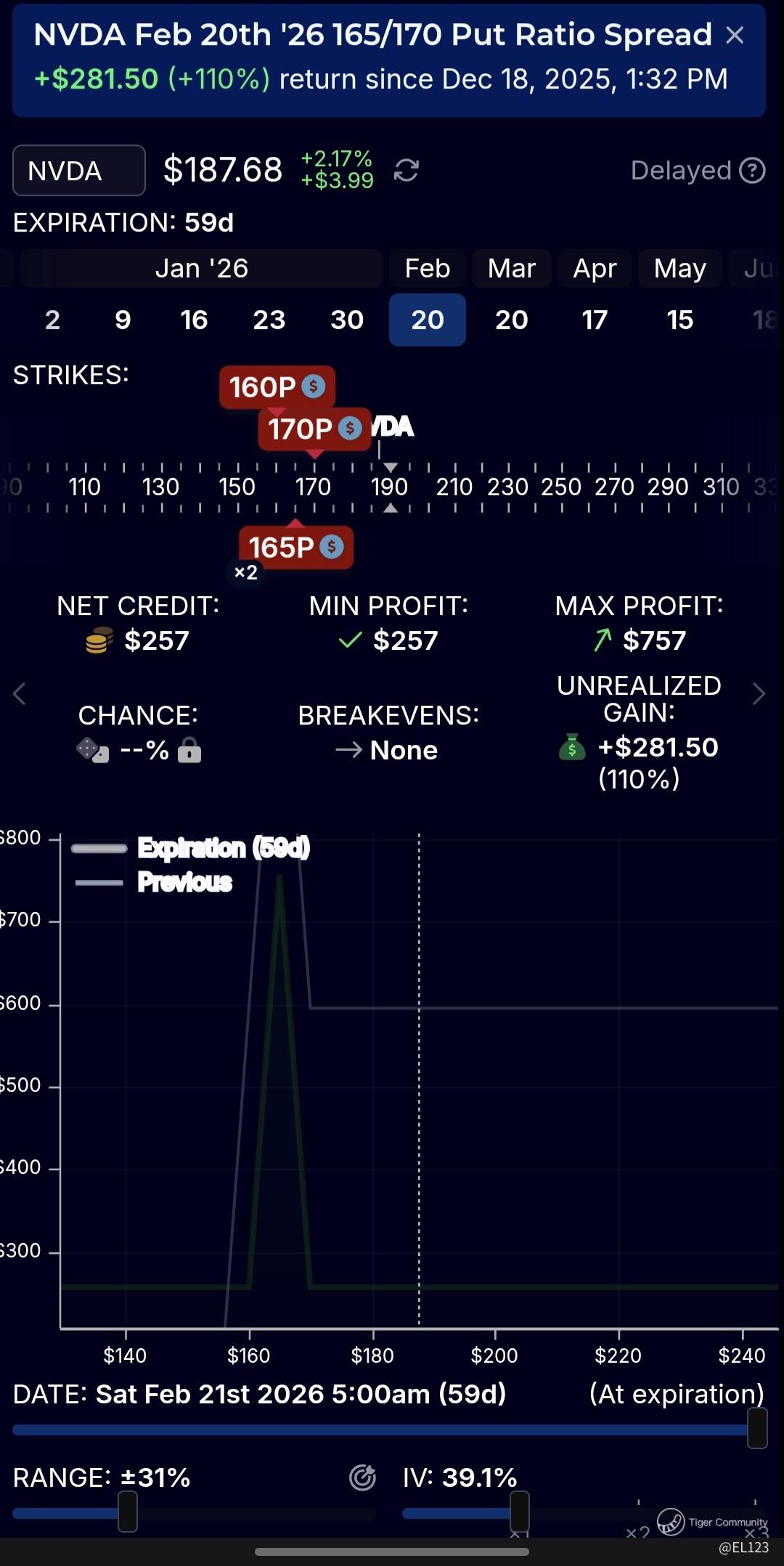This screenshot has height=1566, width=784.
Task: Open the Delayed quote help icon
Action: (752, 171)
